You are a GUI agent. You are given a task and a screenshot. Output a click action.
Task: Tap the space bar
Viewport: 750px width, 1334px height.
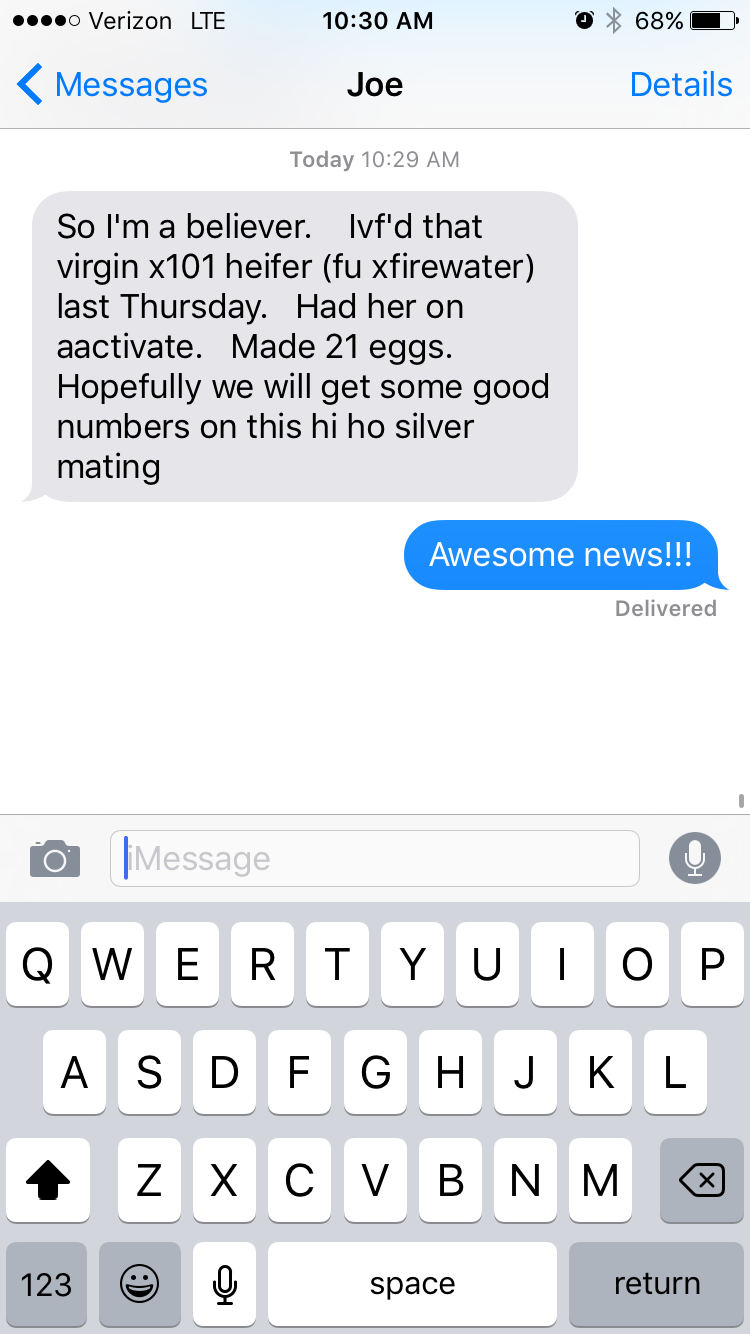pos(412,1284)
